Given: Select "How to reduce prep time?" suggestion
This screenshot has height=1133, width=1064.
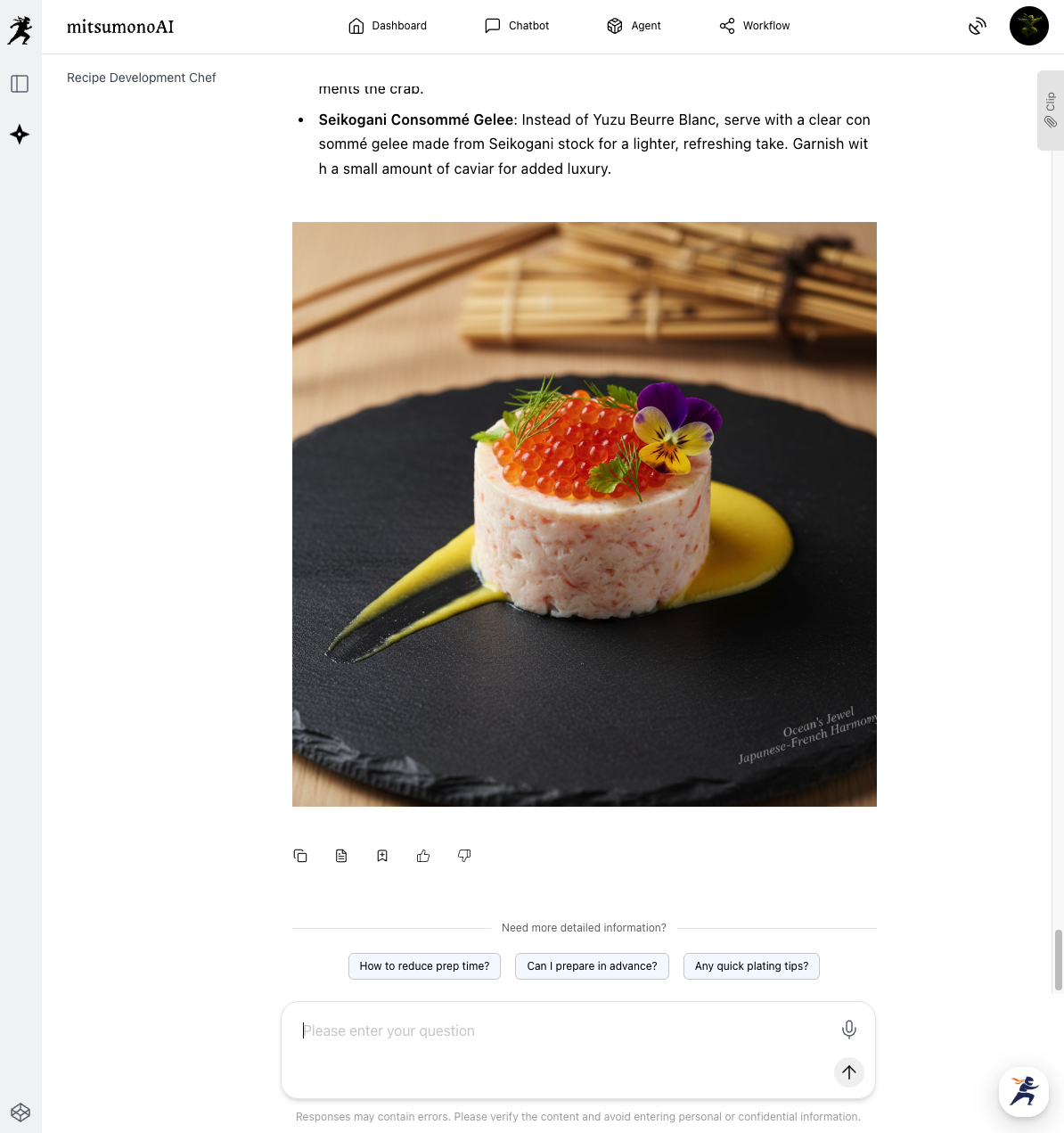Looking at the screenshot, I should 424,966.
